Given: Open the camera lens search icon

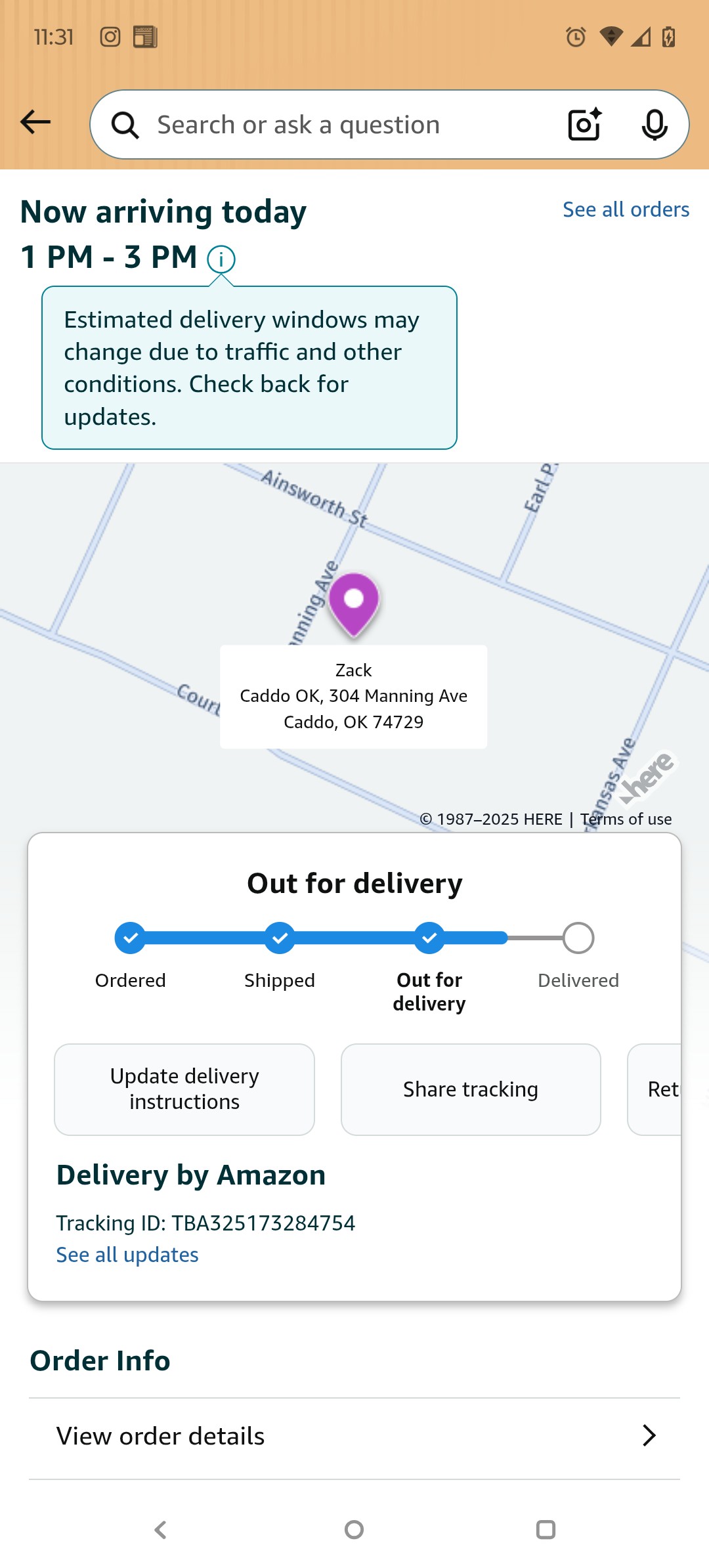Looking at the screenshot, I should click(584, 124).
